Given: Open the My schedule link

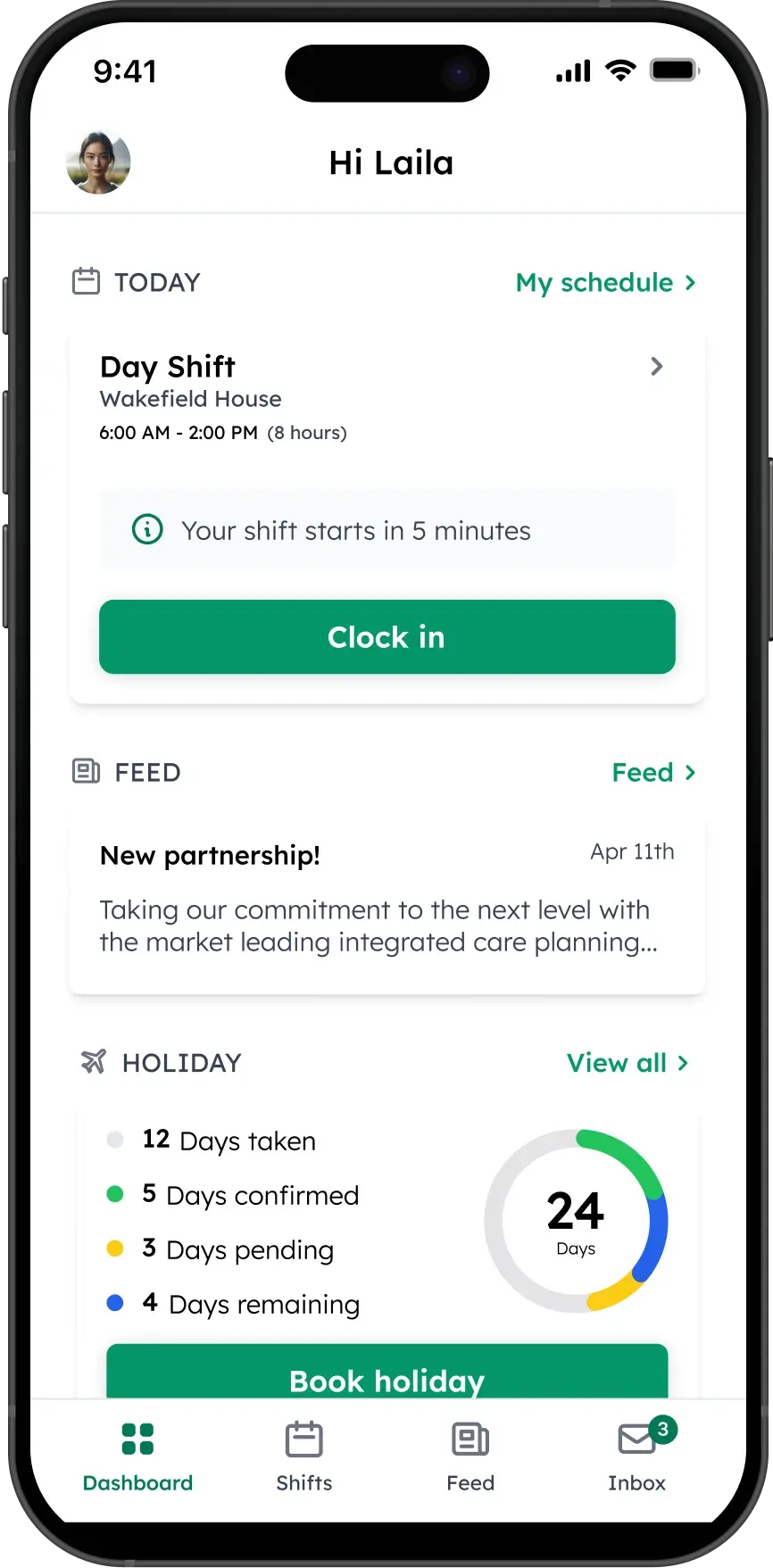Looking at the screenshot, I should coord(605,283).
